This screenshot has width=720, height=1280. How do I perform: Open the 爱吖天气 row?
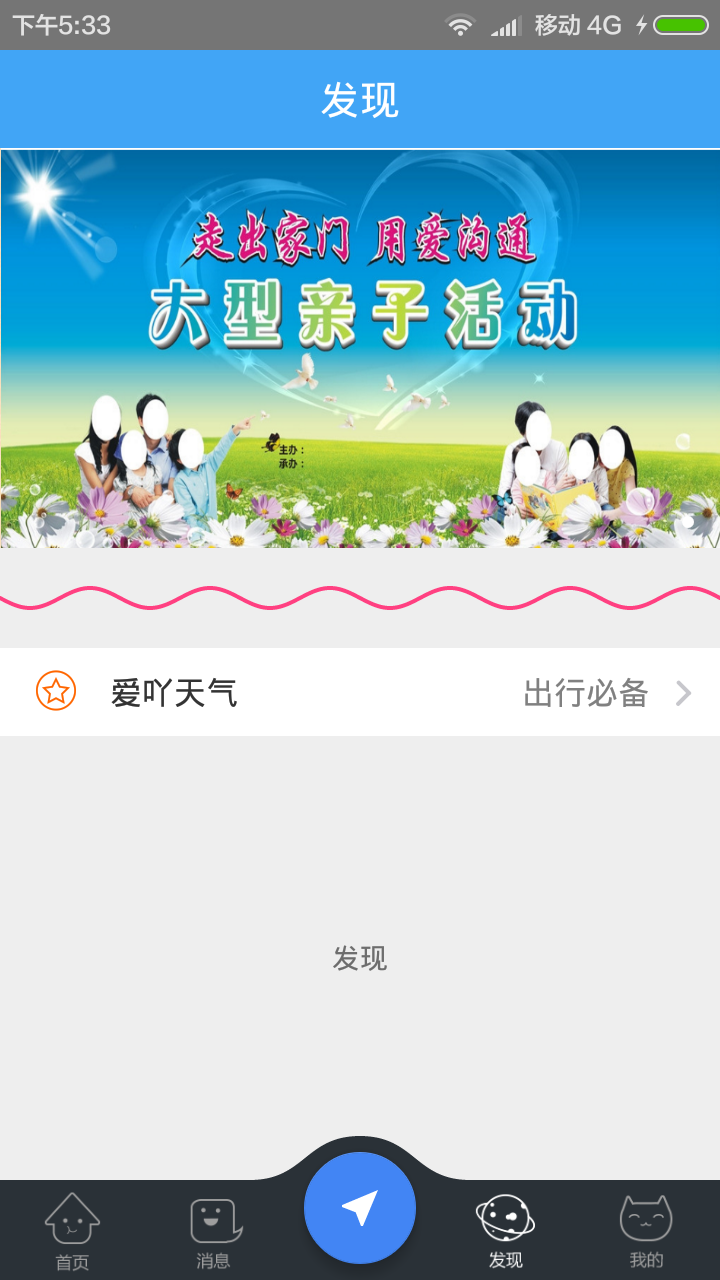pyautogui.click(x=360, y=692)
